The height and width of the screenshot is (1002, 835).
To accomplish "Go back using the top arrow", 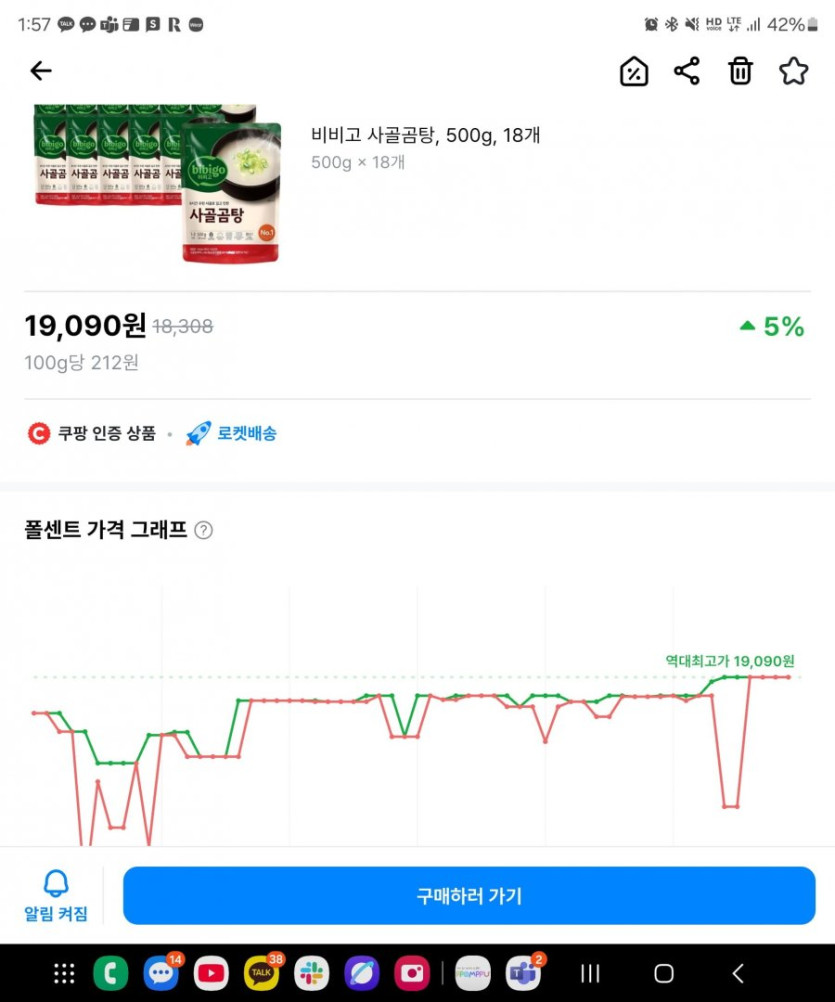I will coord(40,71).
